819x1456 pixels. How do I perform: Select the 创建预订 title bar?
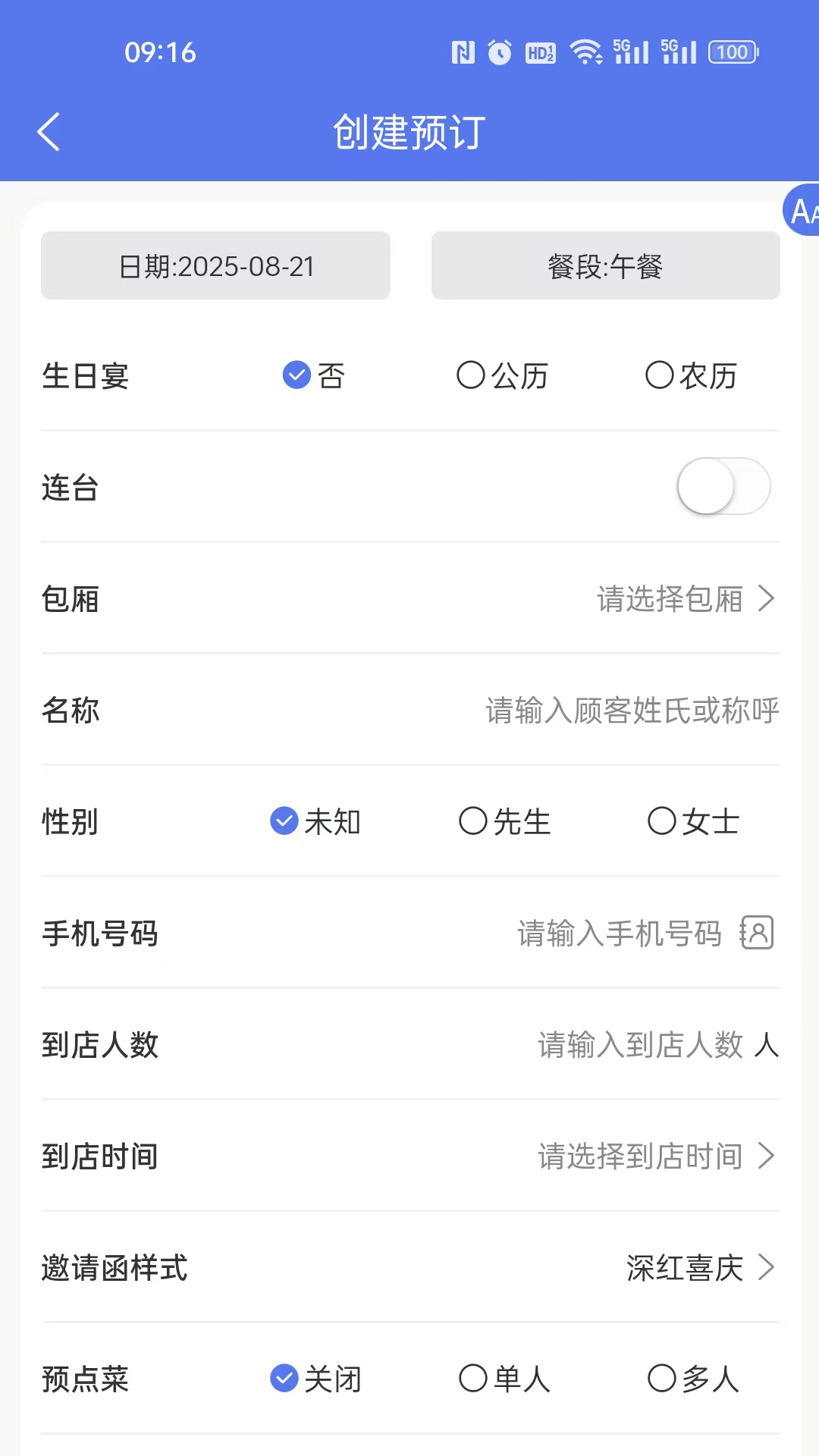409,130
